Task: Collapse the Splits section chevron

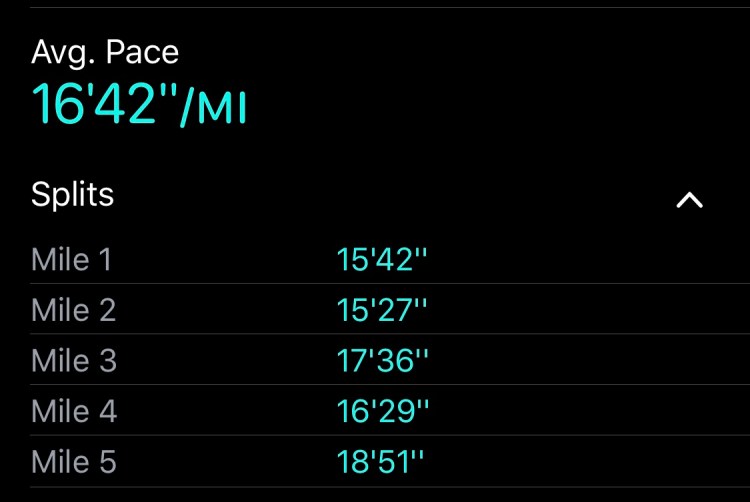Action: click(x=689, y=200)
